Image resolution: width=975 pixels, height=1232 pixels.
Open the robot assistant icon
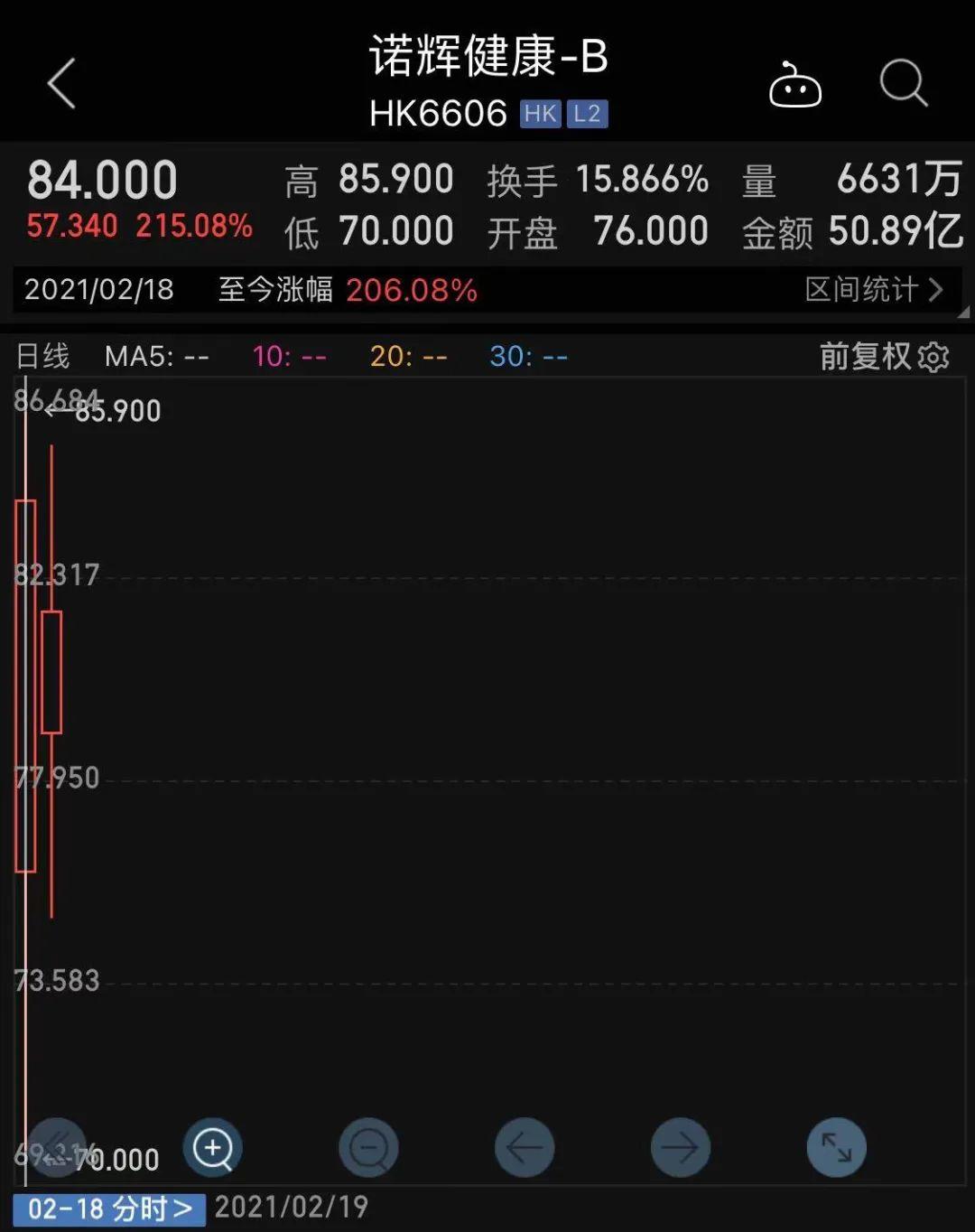tap(794, 87)
